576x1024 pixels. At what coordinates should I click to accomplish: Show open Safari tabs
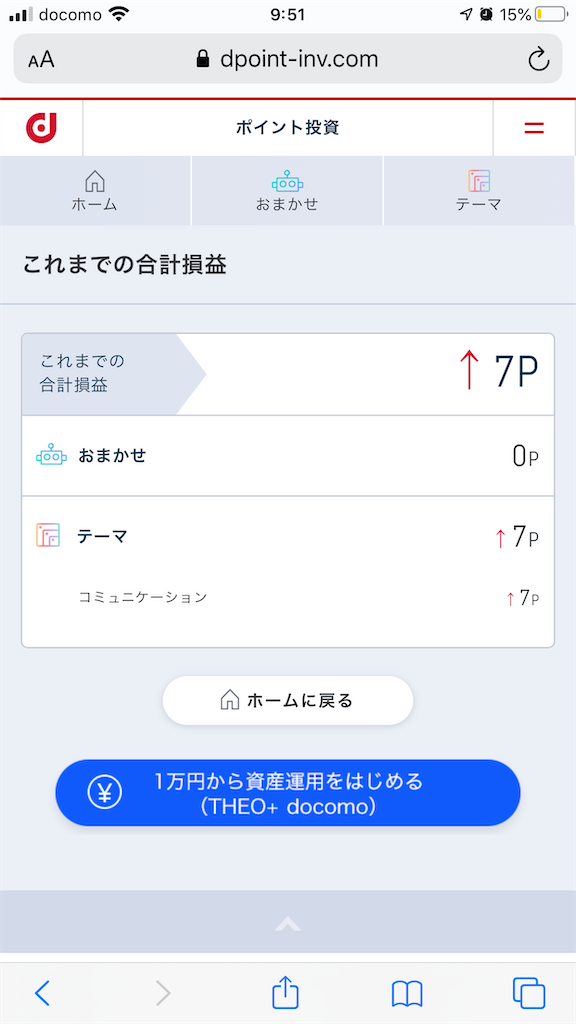[529, 993]
